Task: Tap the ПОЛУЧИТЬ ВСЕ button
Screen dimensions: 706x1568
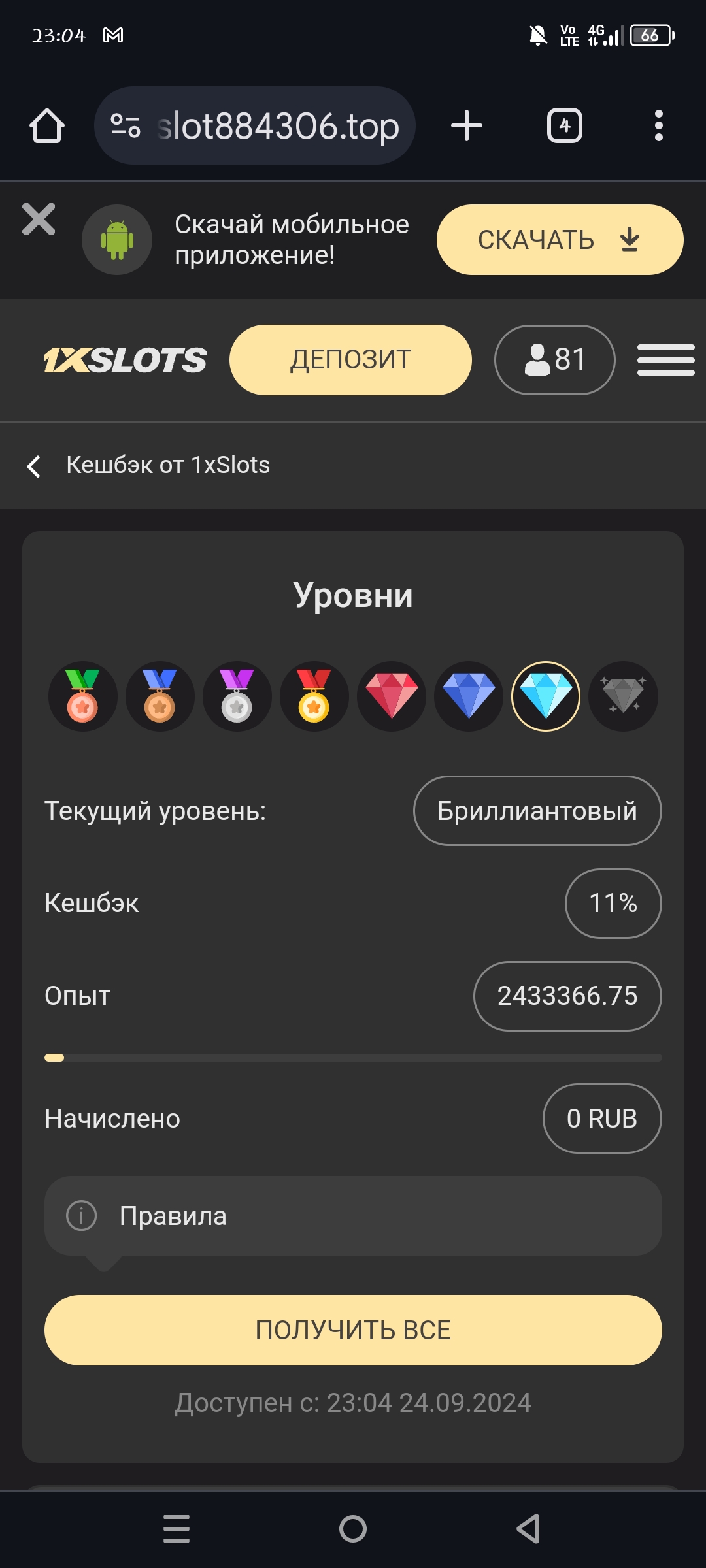Action: [353, 1330]
